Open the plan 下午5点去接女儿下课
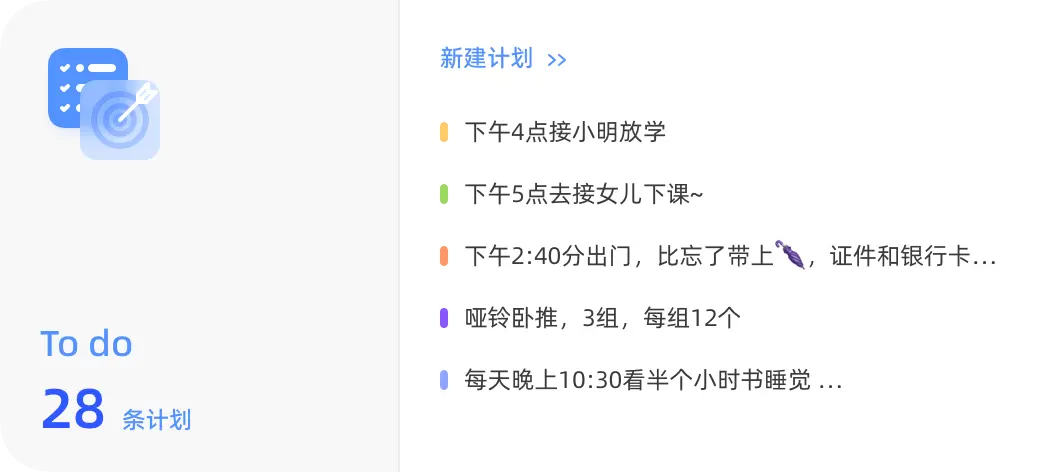 [584, 194]
